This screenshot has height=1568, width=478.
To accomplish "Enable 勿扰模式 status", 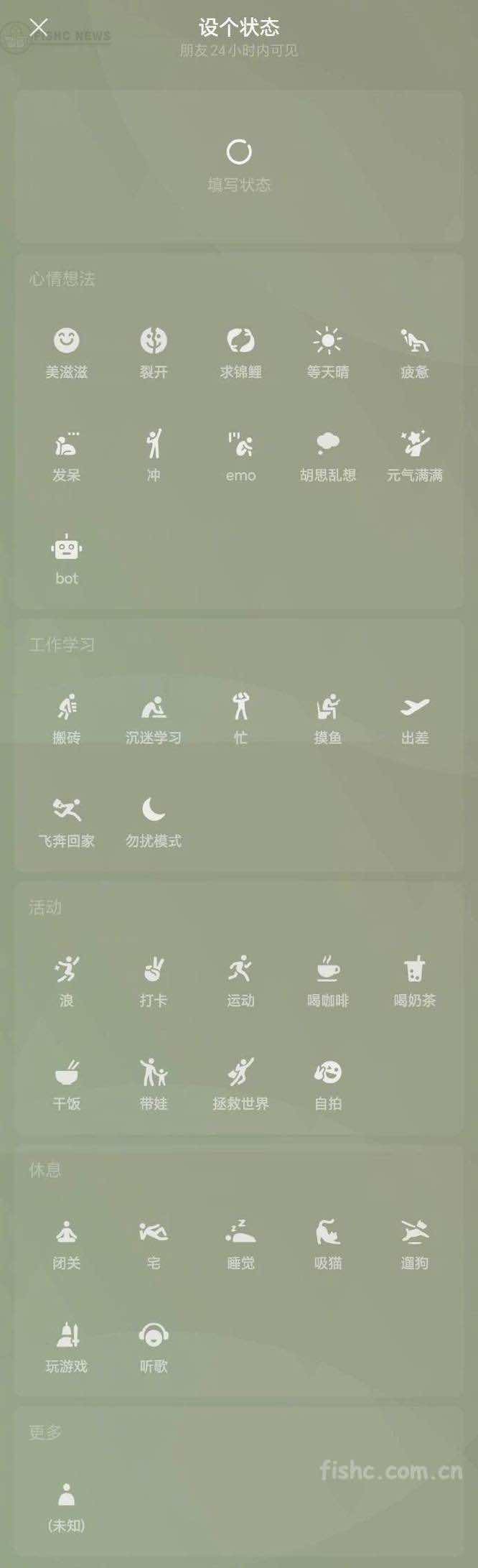I will pyautogui.click(x=154, y=821).
